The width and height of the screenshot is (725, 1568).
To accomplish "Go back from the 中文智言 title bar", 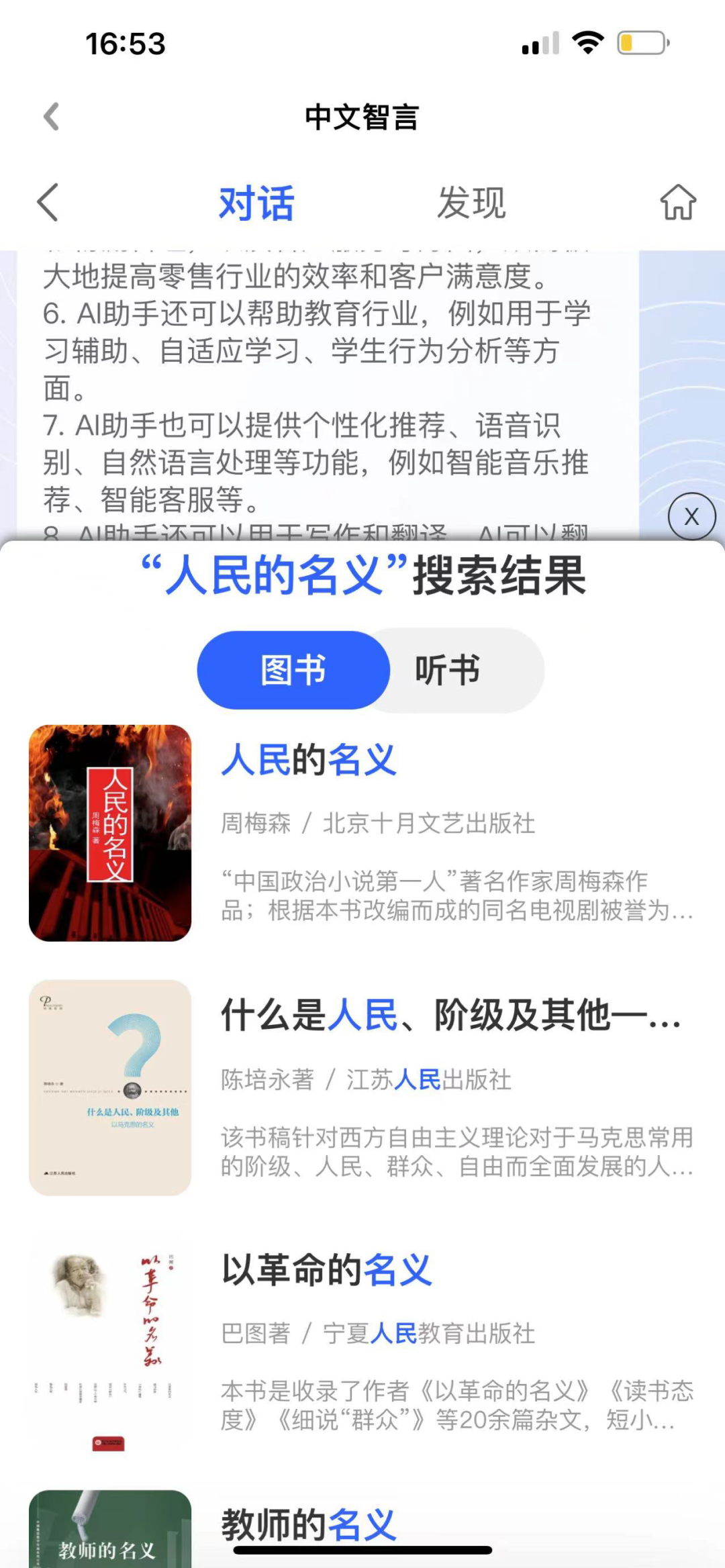I will [x=52, y=117].
